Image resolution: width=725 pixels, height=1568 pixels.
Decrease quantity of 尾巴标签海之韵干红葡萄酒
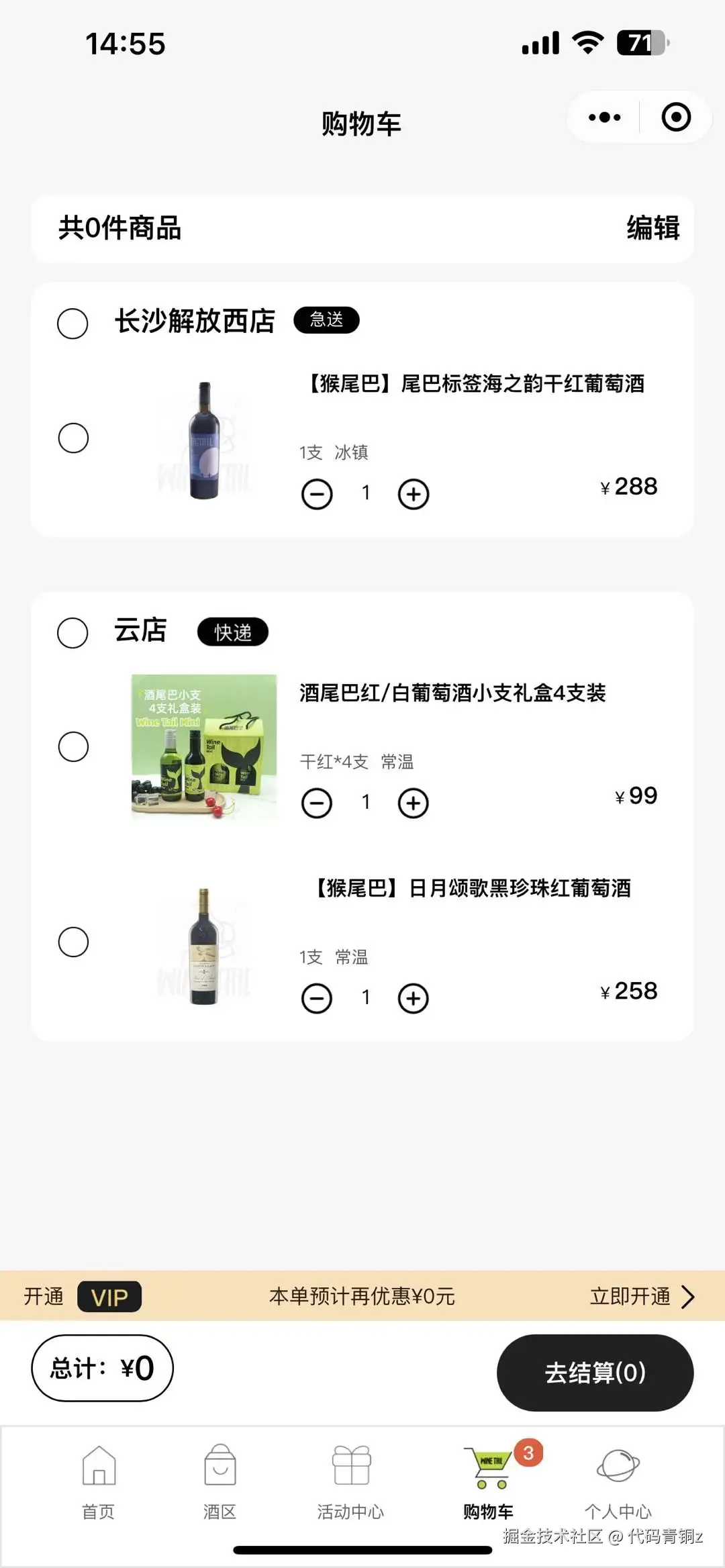tap(317, 495)
